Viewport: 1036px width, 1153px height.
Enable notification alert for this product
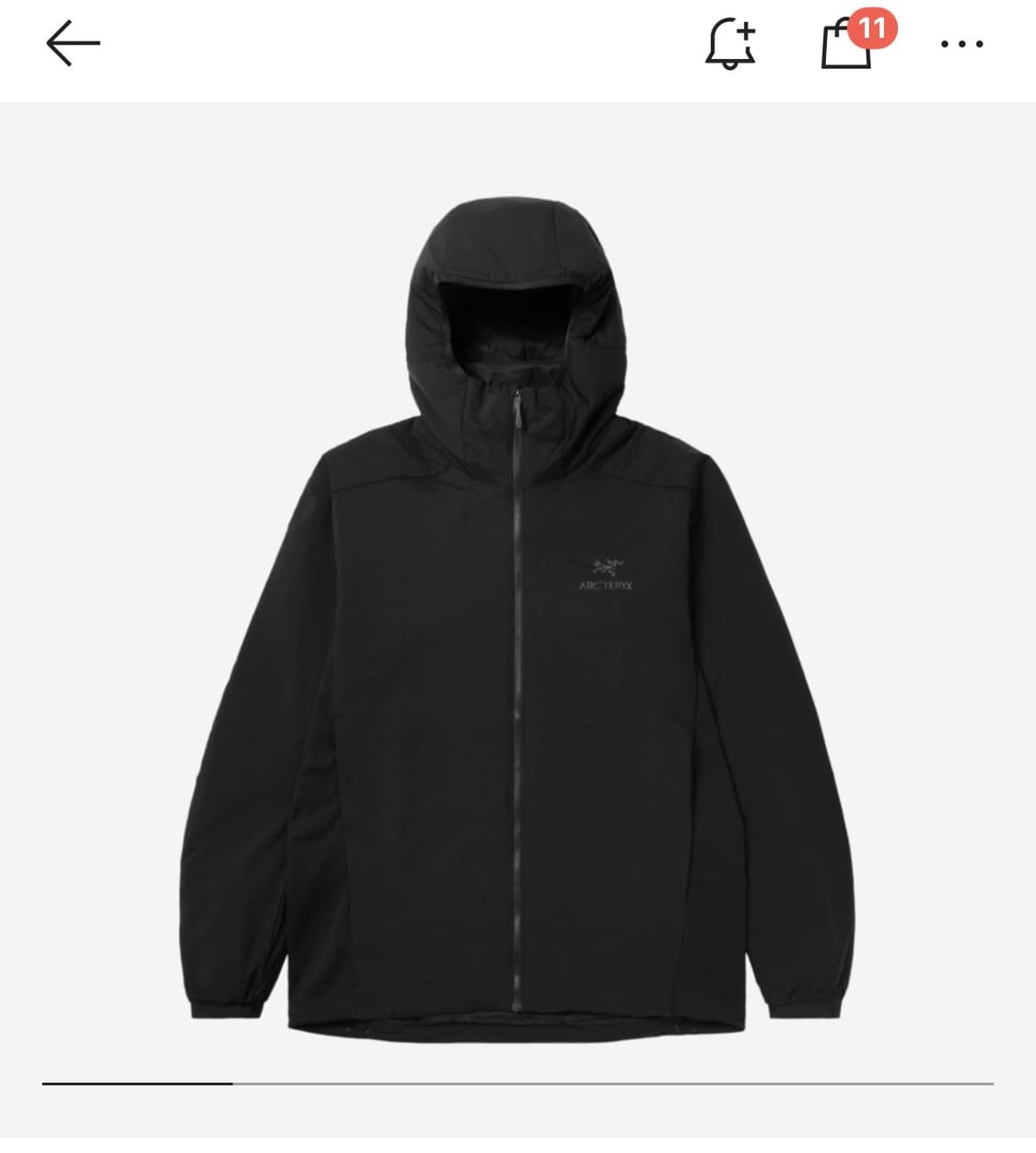[x=730, y=43]
